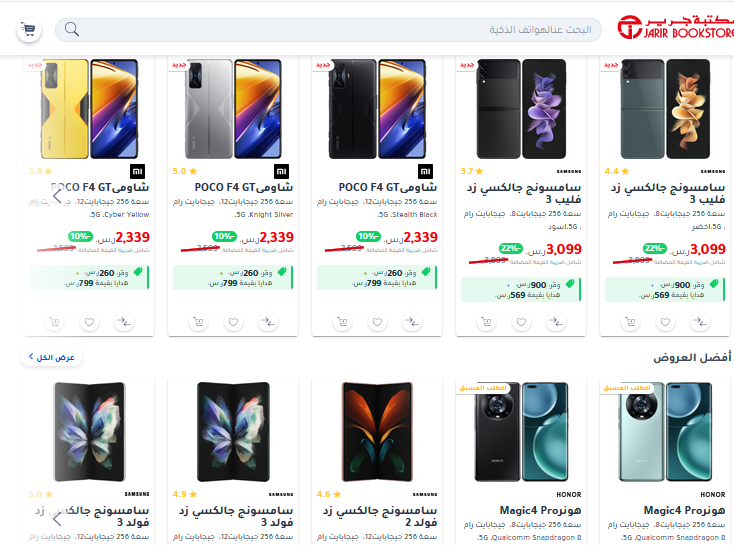This screenshot has width=734, height=545.
Task: Compare the black Galaxy Z Flip 3
Action: coord(556,322)
